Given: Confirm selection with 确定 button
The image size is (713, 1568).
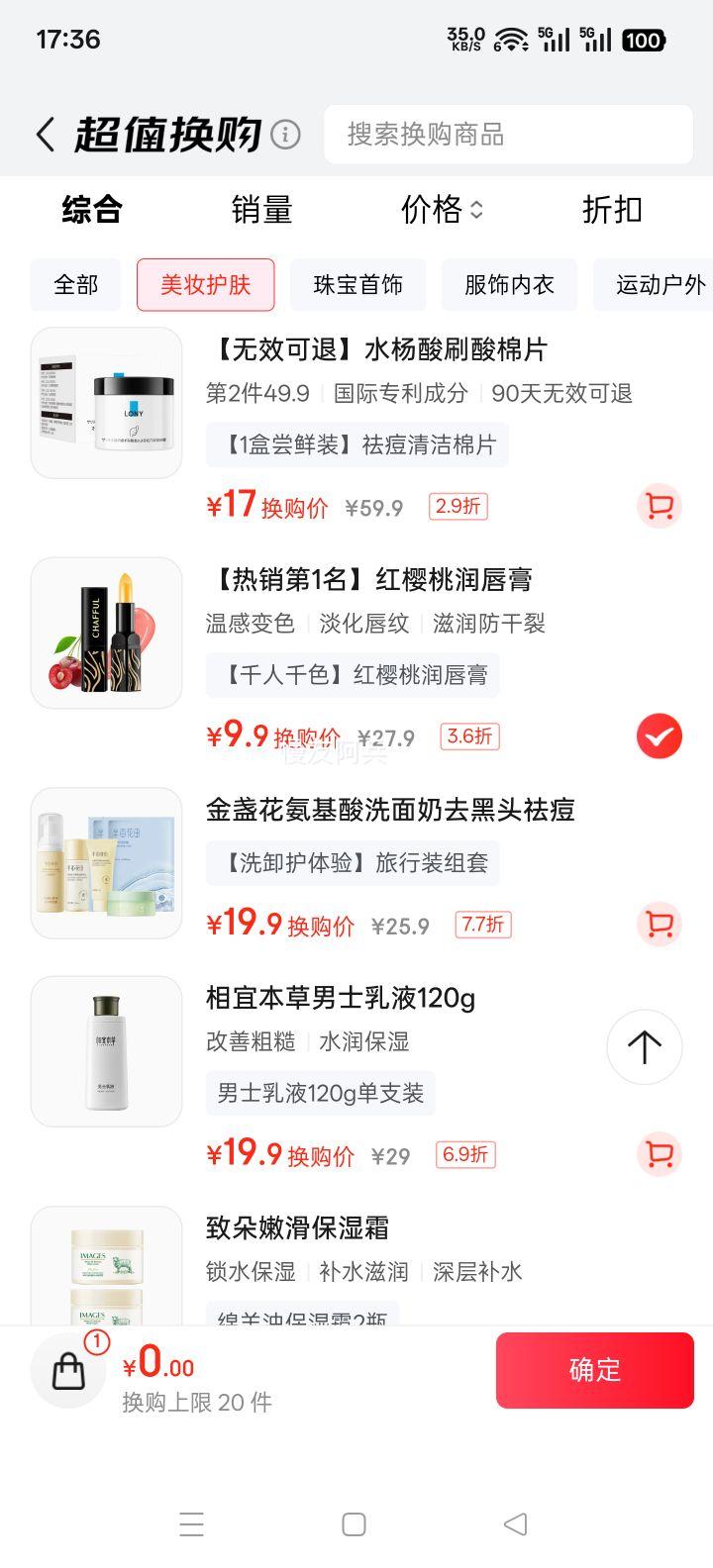Looking at the screenshot, I should coord(594,1370).
